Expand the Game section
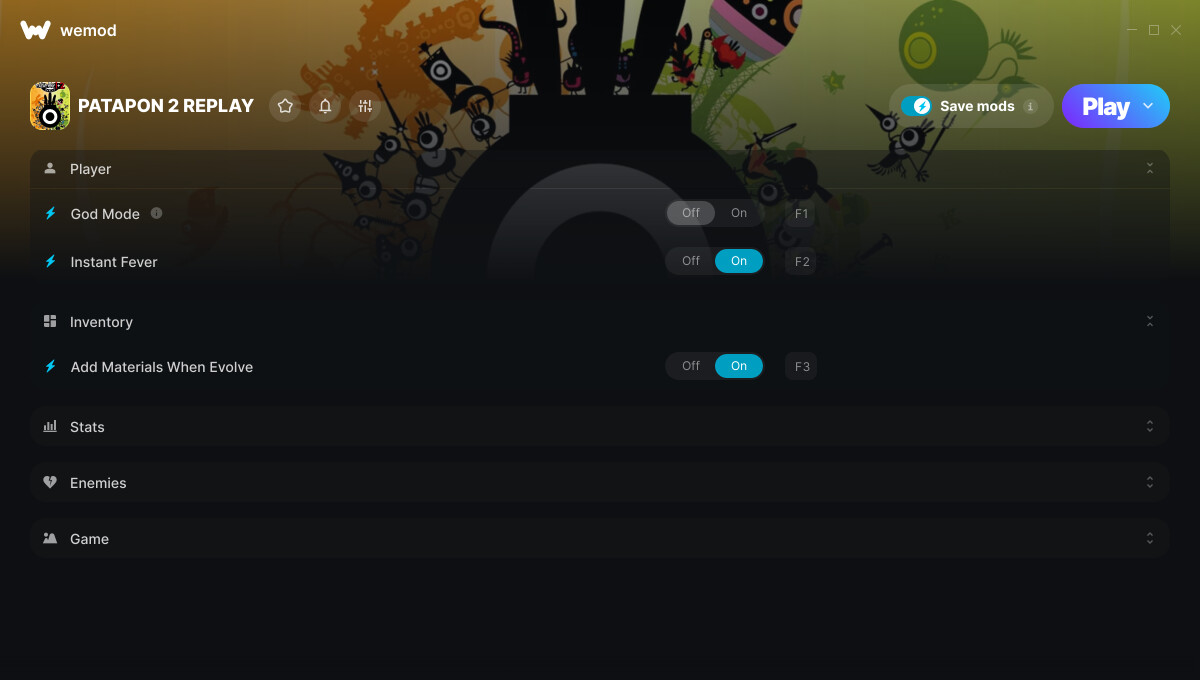1200x680 pixels. [x=1150, y=538]
